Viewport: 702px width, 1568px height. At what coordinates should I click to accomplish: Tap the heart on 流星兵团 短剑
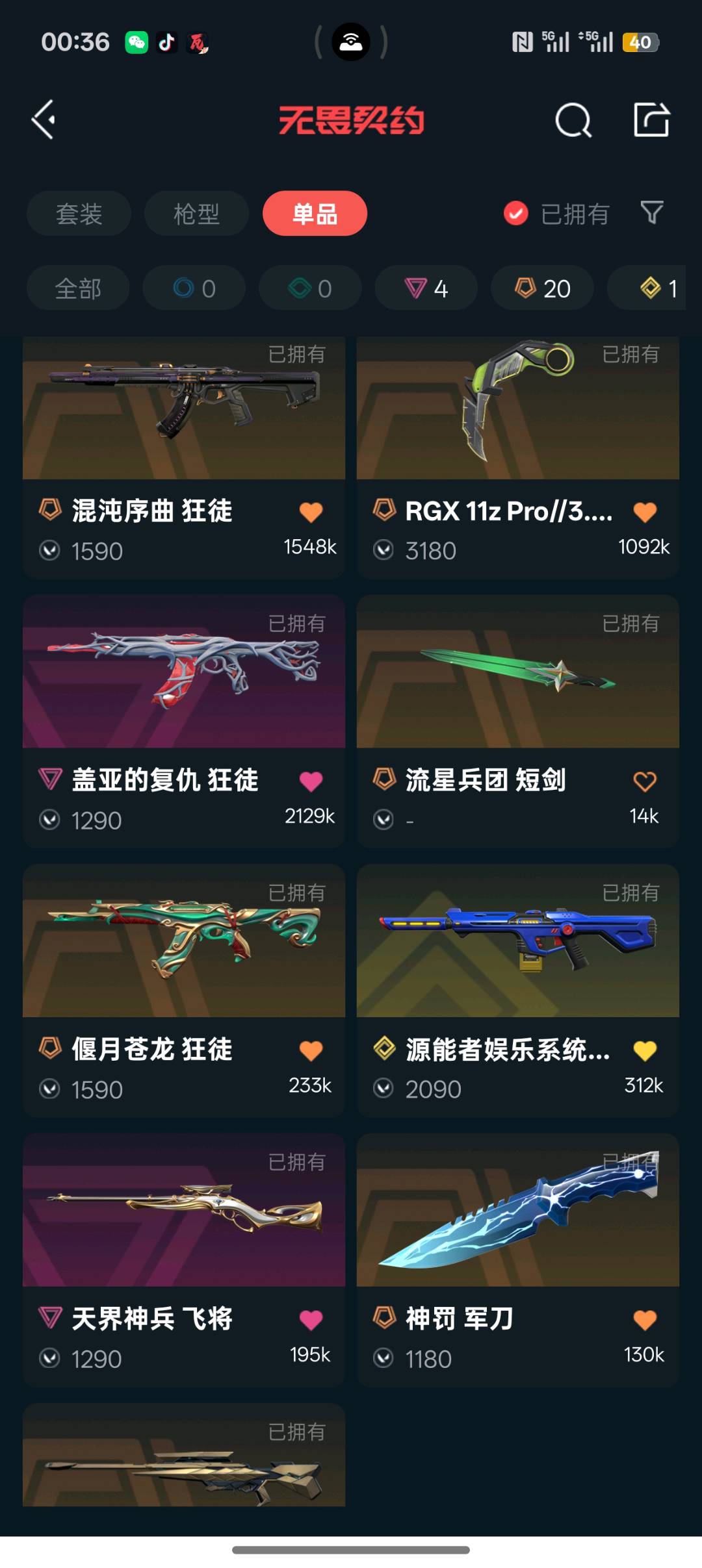pyautogui.click(x=645, y=781)
